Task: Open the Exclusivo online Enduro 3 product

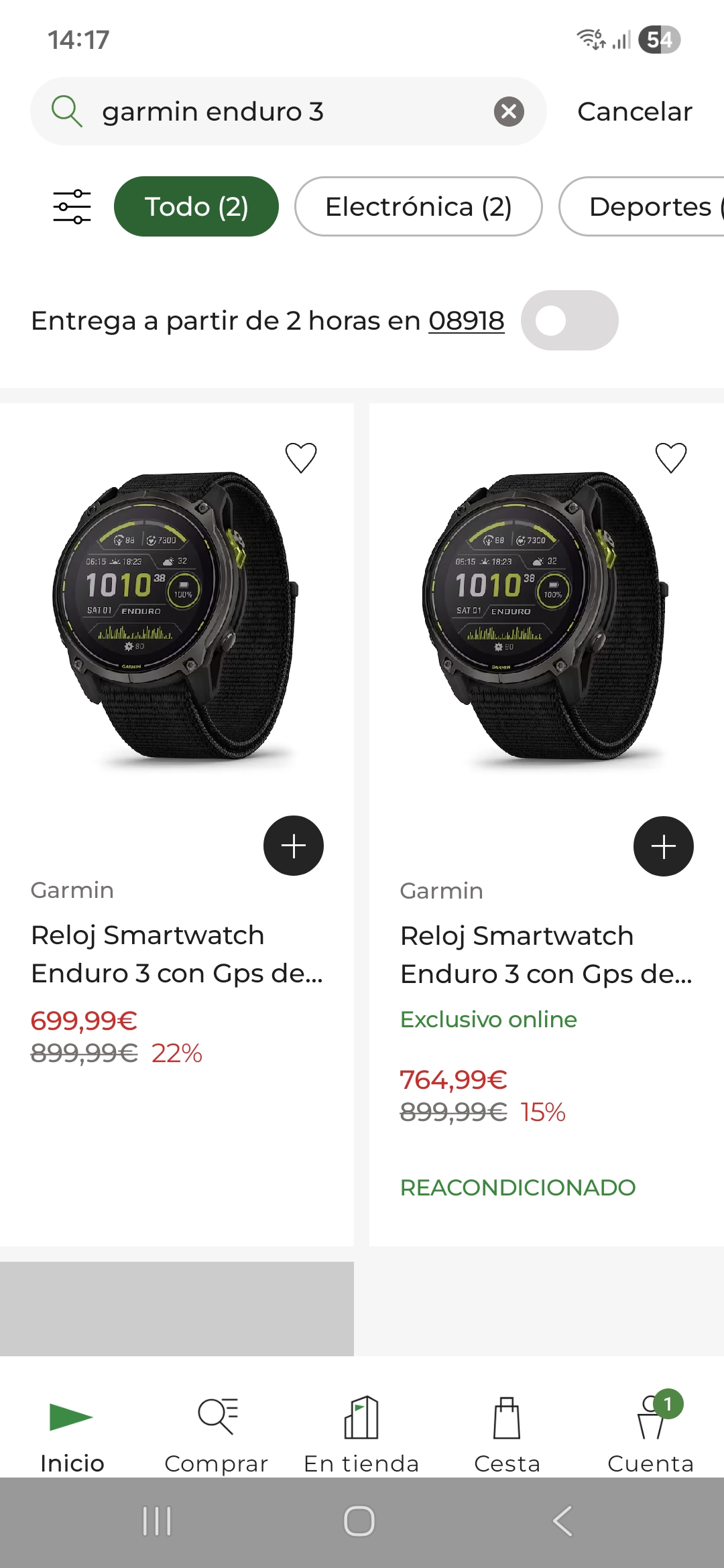Action: coord(546,955)
